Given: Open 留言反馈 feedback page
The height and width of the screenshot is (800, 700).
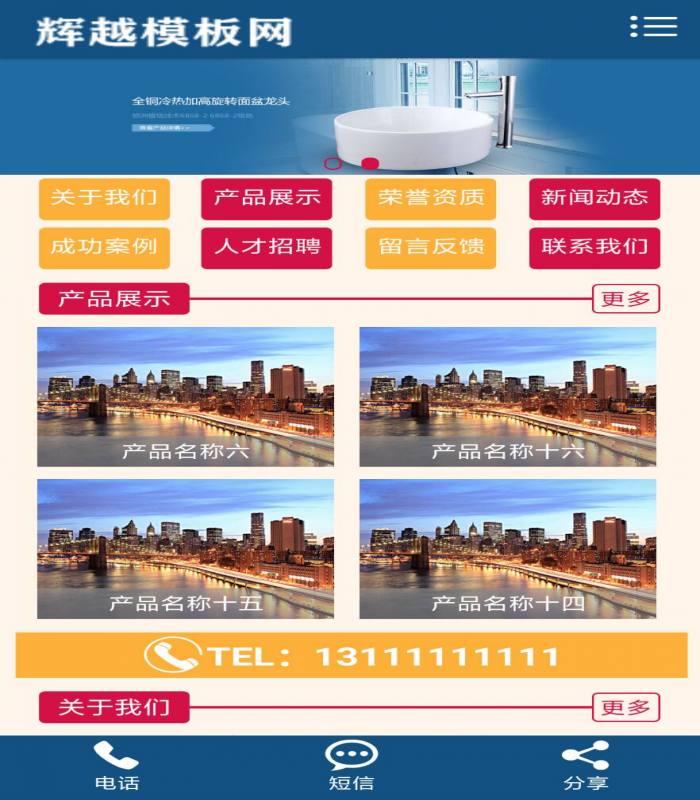Looking at the screenshot, I should click(x=431, y=247).
